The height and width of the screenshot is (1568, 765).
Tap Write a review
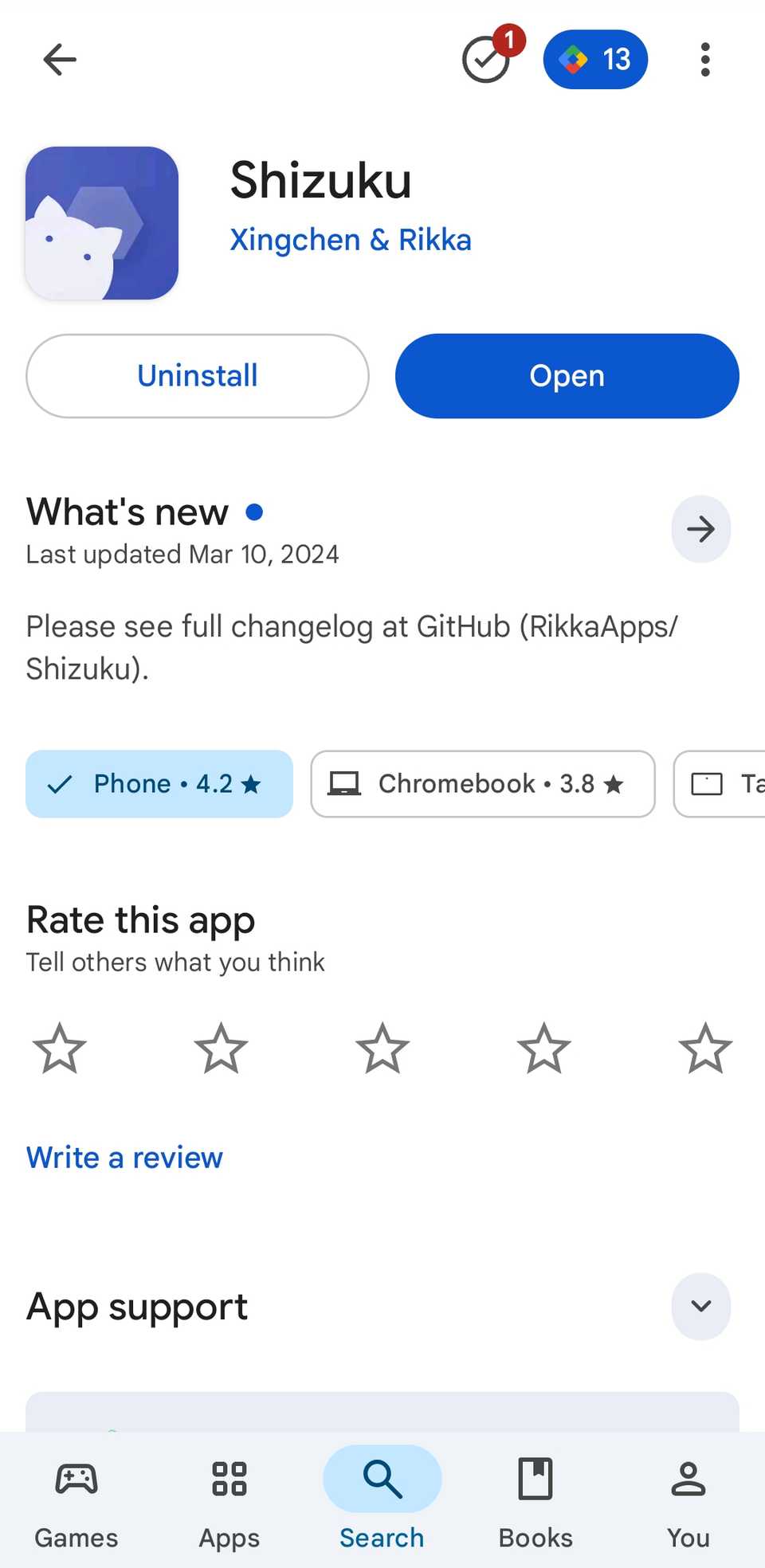[124, 1157]
